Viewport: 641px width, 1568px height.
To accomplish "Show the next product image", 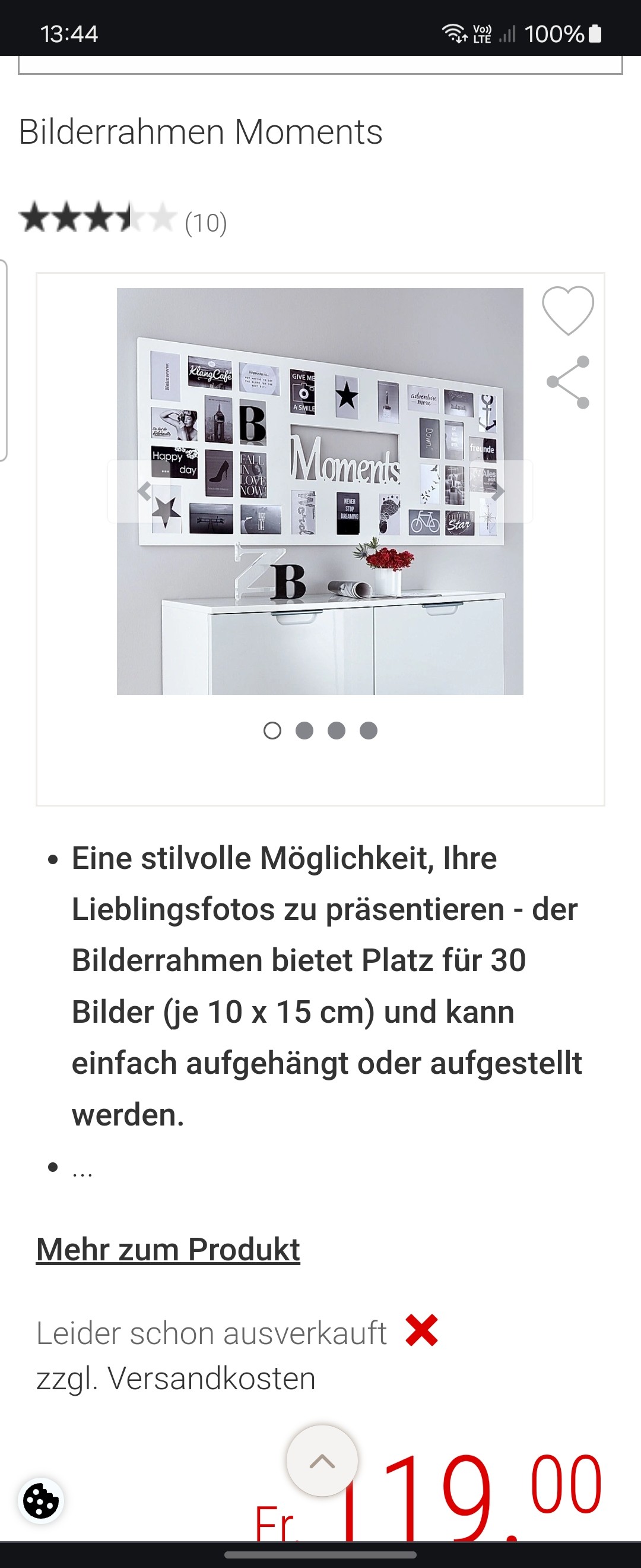I will [497, 491].
